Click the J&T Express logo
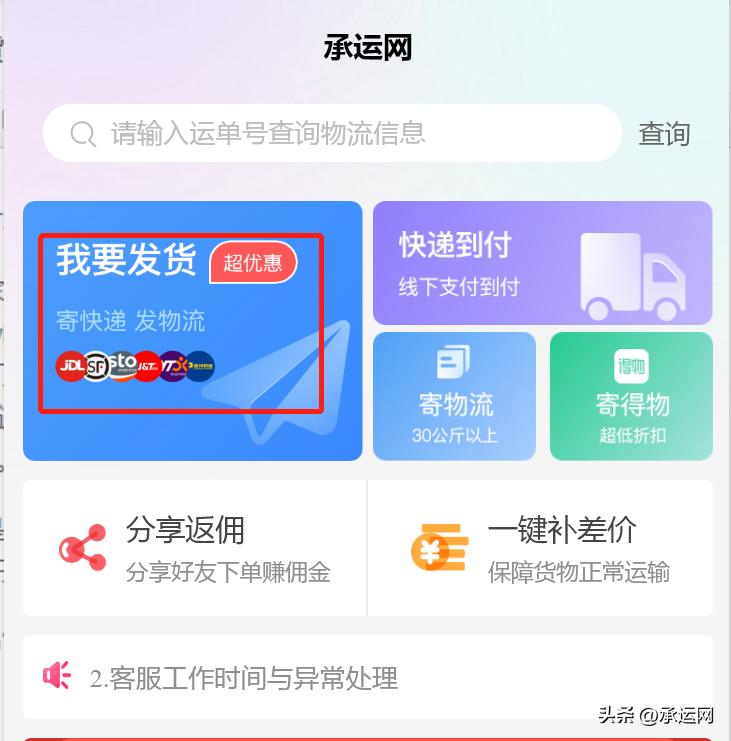The height and width of the screenshot is (741, 731). click(150, 366)
